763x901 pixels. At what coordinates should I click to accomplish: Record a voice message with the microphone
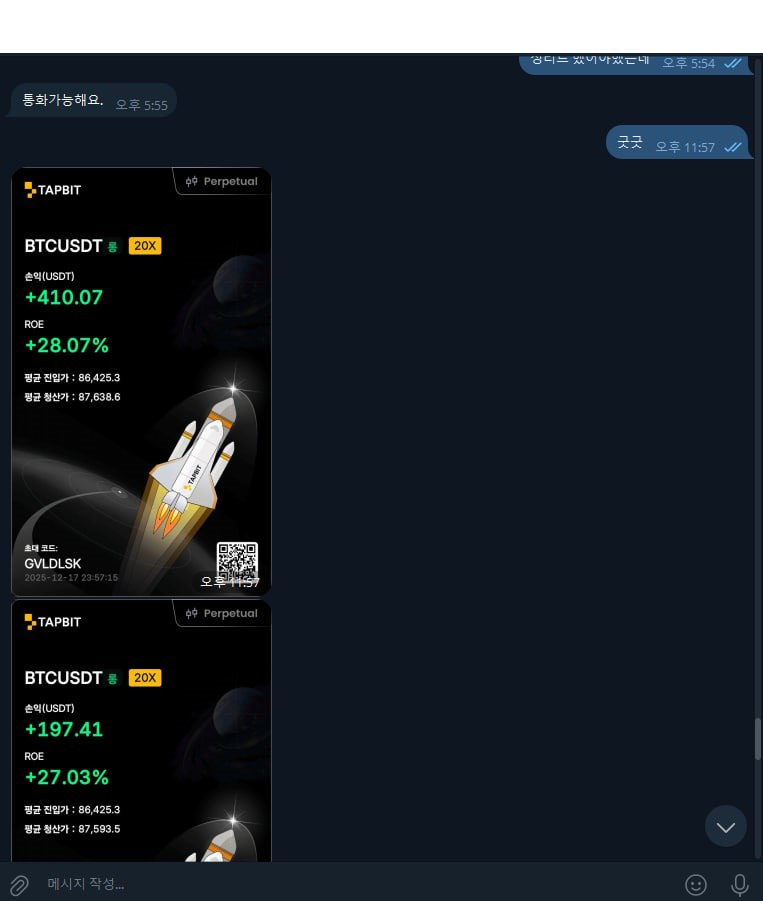coord(740,885)
